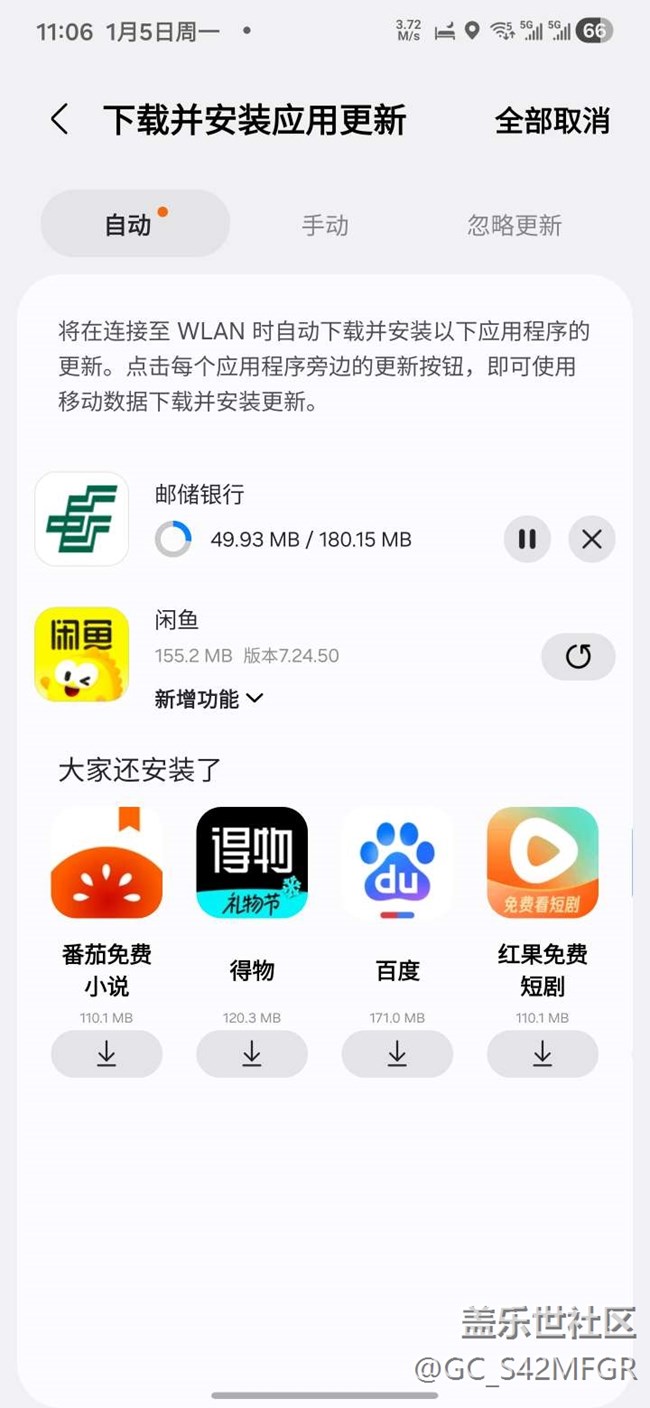Open the 邮储银行 app entry

pyautogui.click(x=82, y=519)
